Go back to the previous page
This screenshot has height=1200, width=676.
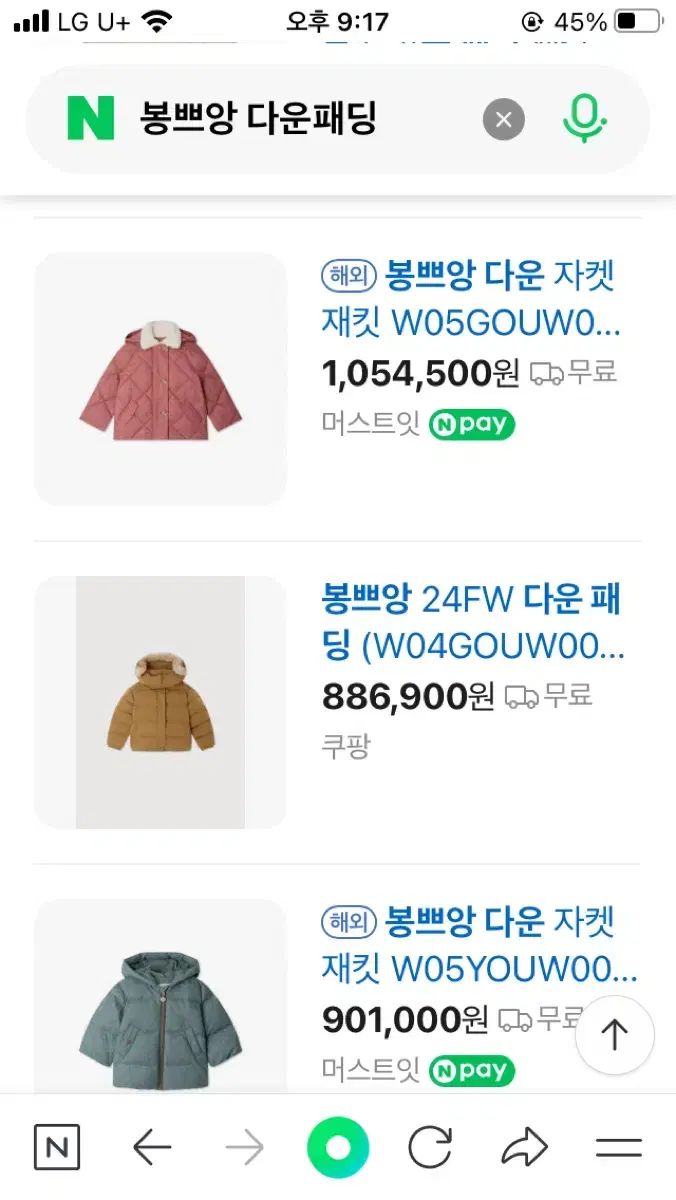[152, 1148]
